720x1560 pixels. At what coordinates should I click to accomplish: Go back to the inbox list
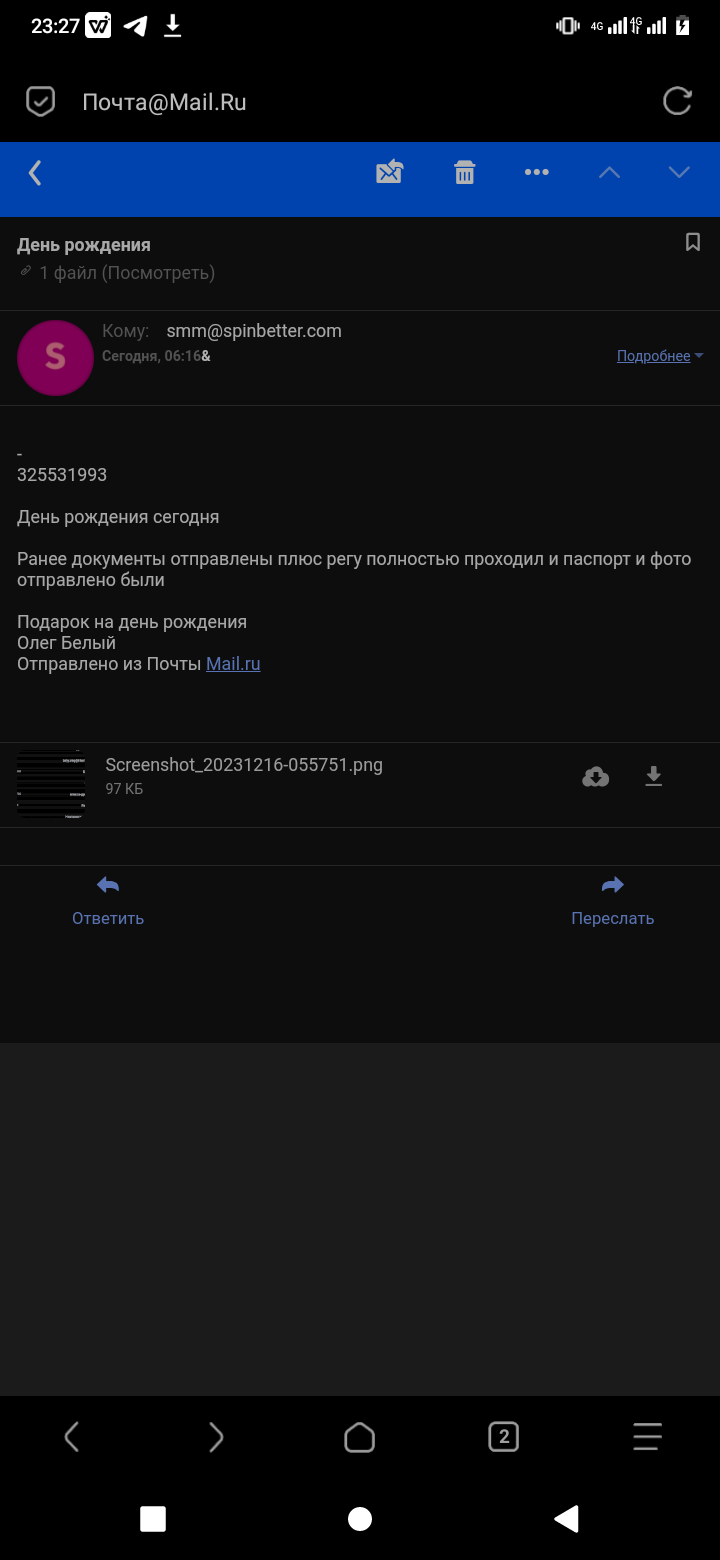(x=35, y=173)
